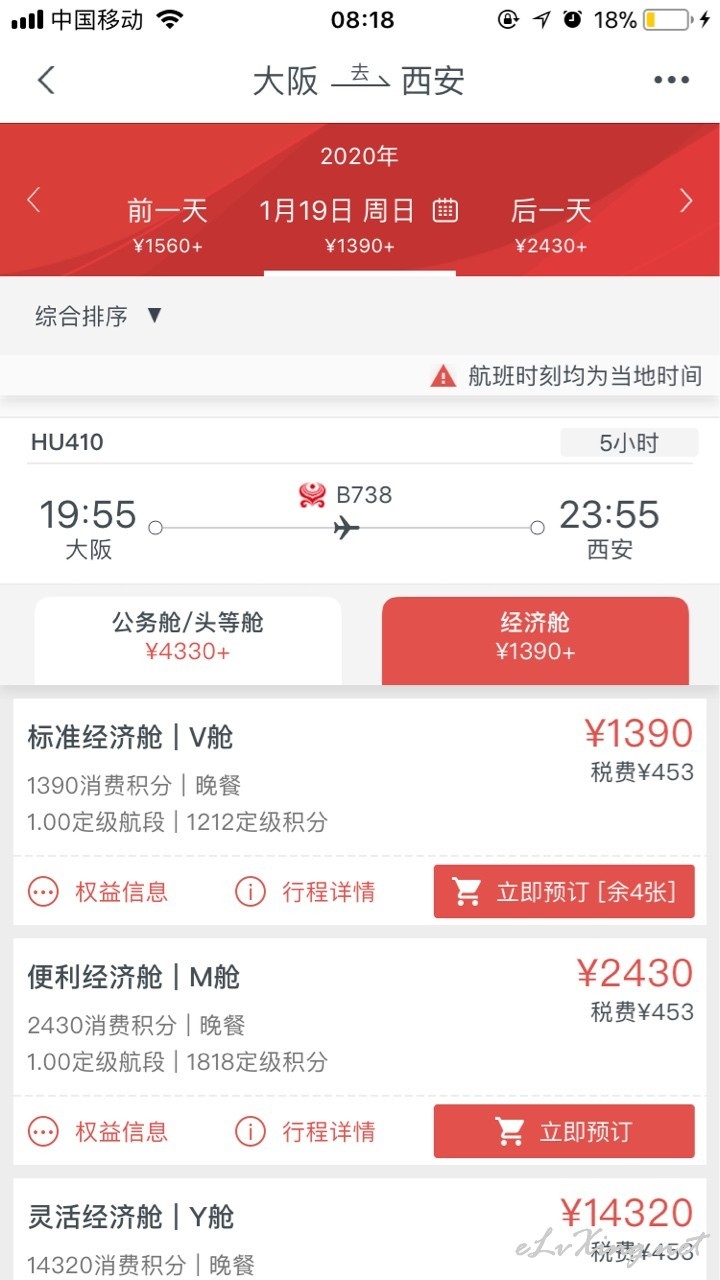This screenshot has width=720, height=1280.
Task: Open 行程详情 for 标准经济舱 V舱
Action: coord(305,892)
